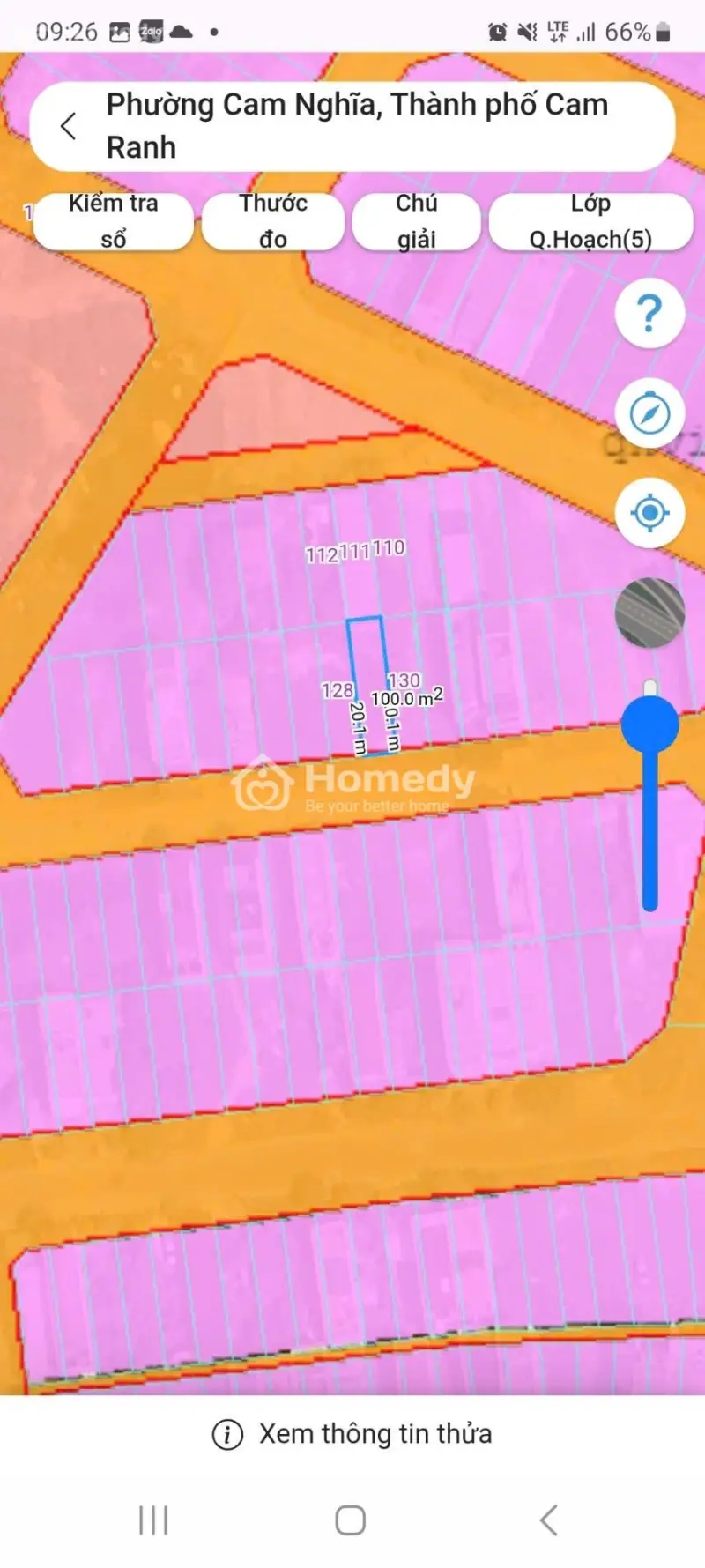Open the recent apps view

tap(153, 1520)
